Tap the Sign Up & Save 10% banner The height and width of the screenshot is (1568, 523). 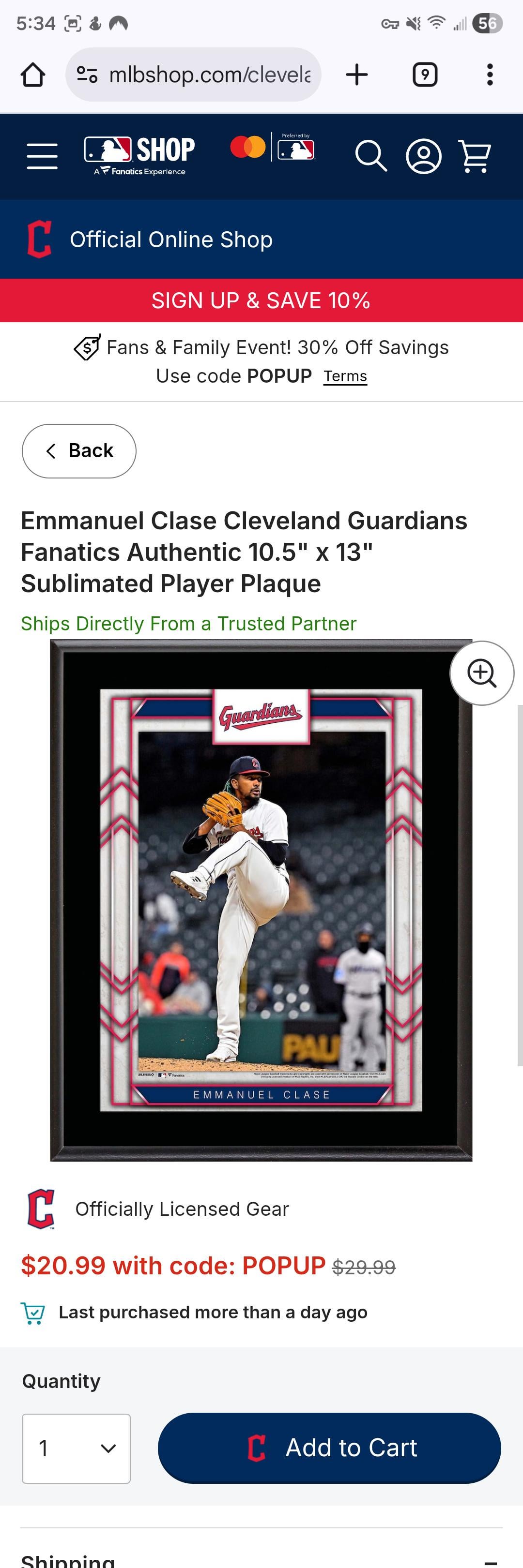pos(261,300)
